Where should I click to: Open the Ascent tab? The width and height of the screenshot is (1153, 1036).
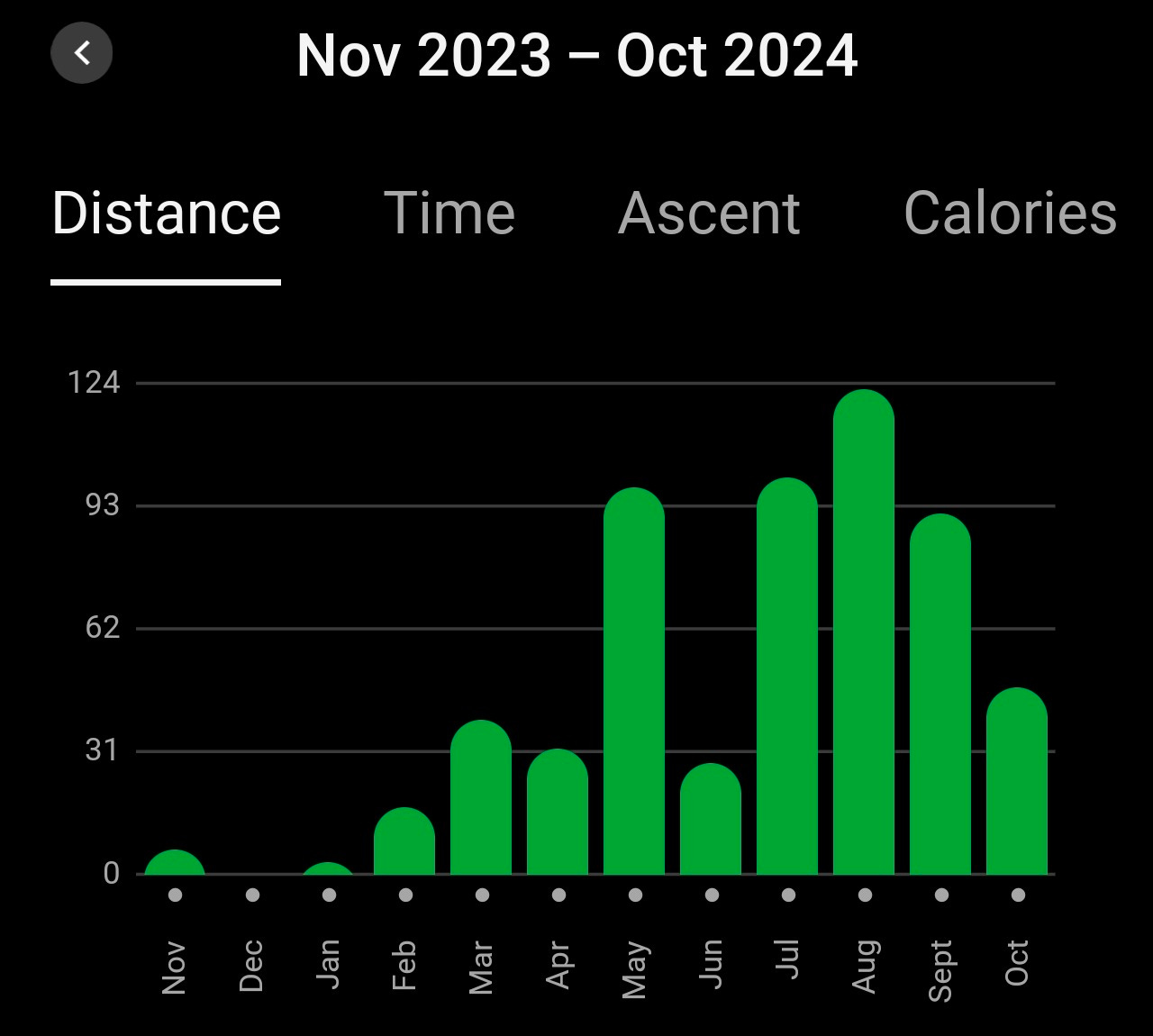tap(709, 214)
